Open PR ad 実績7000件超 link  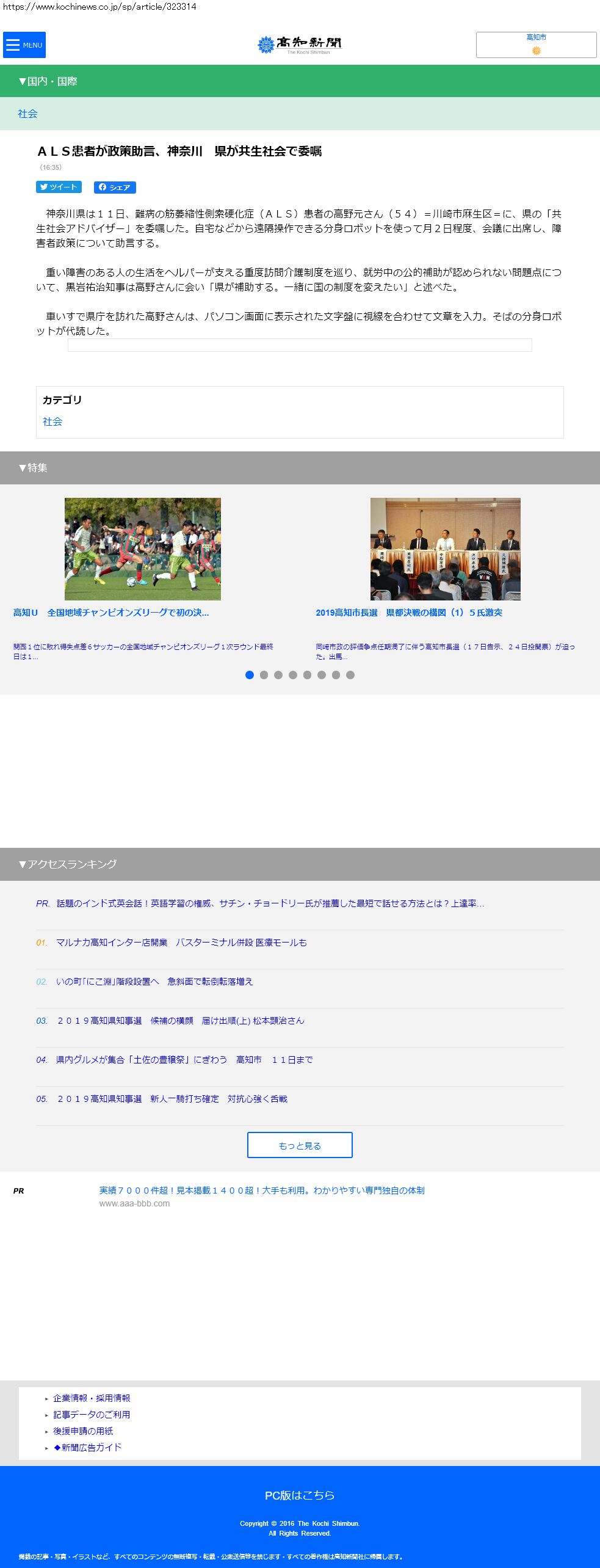click(x=261, y=1191)
